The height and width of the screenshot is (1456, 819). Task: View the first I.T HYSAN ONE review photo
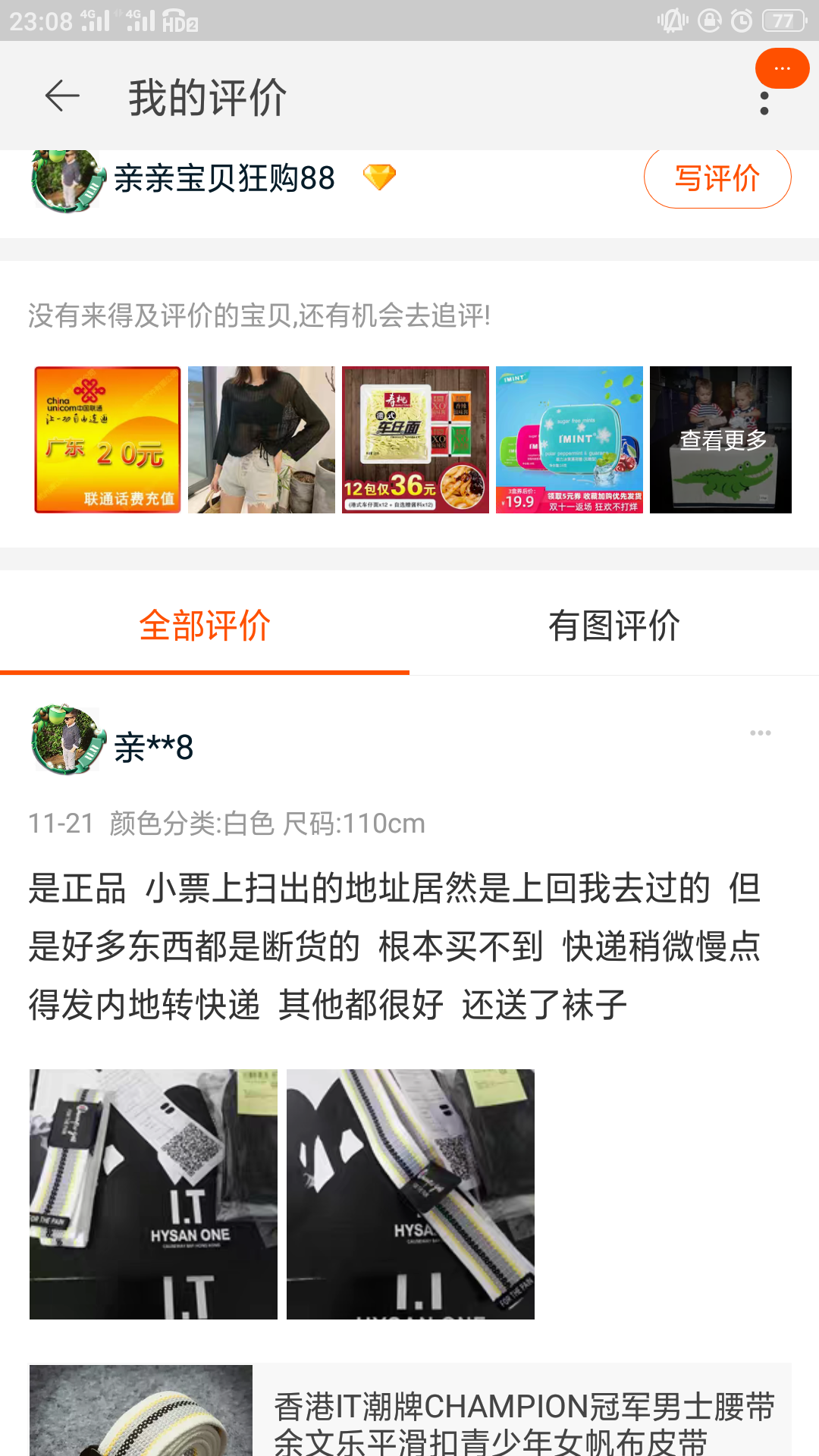coord(154,1194)
